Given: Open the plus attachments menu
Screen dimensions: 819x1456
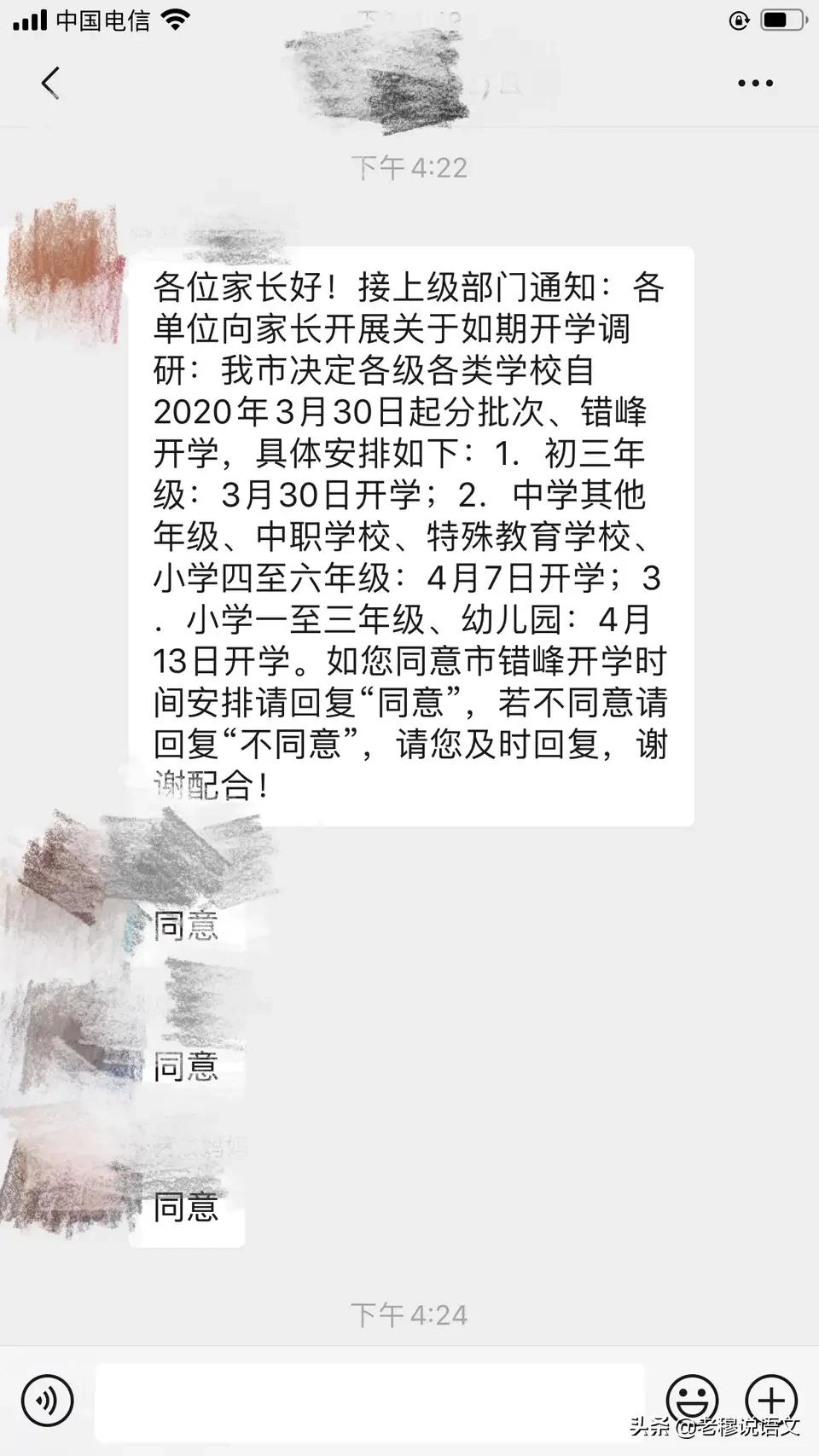Looking at the screenshot, I should pyautogui.click(x=771, y=1400).
